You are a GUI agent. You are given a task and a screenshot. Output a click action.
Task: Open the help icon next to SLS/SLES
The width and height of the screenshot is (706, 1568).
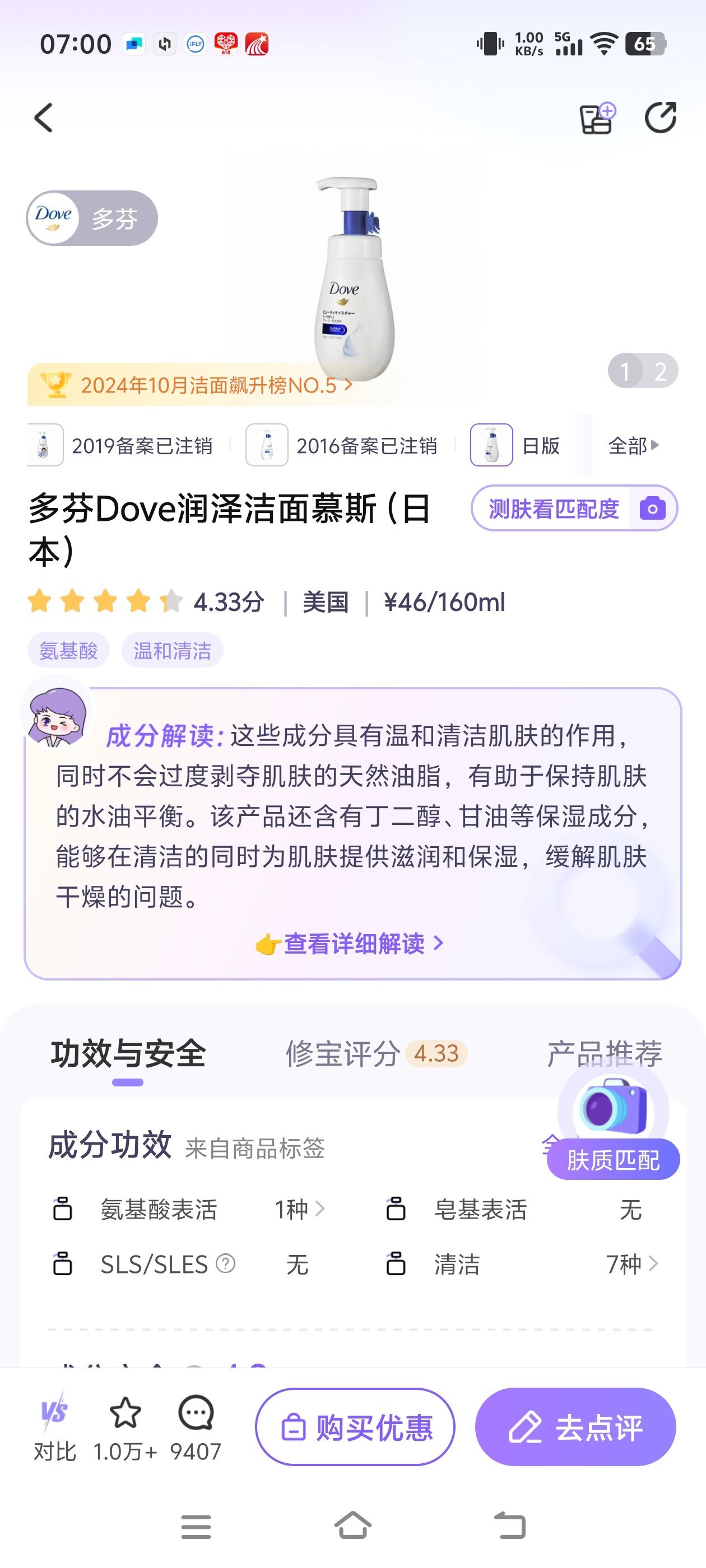click(x=225, y=1264)
